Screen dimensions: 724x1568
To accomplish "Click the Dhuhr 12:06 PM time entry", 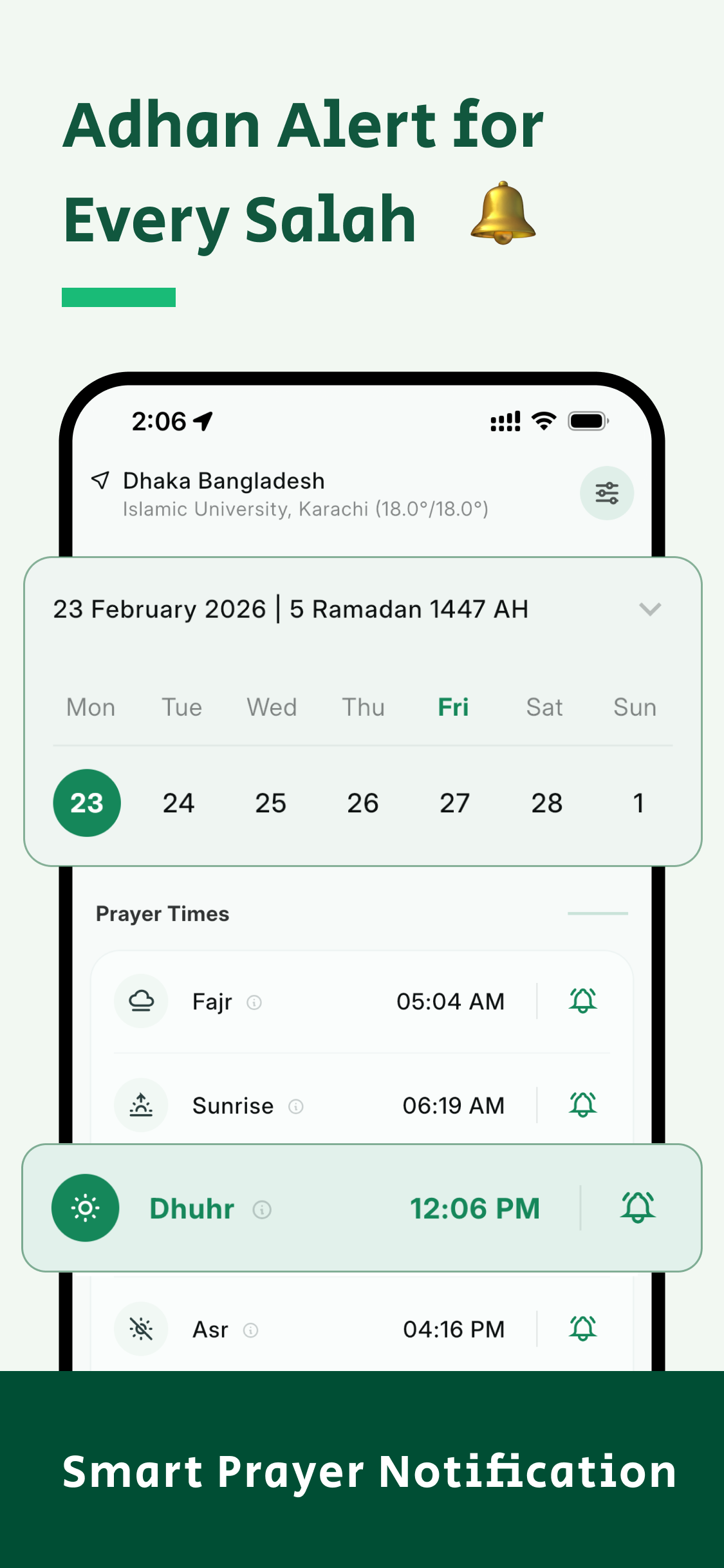I will click(476, 1208).
